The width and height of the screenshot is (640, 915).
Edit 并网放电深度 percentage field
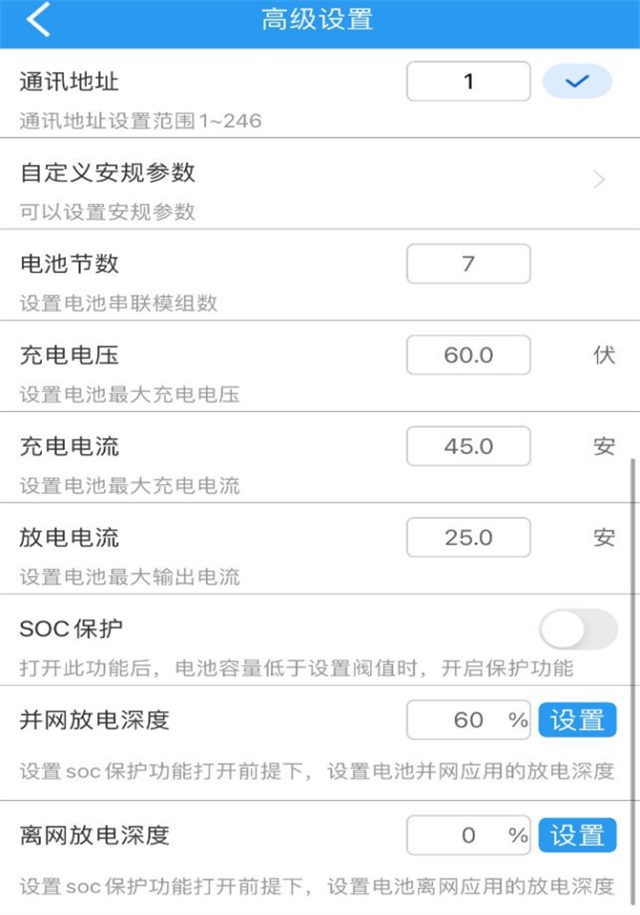coord(468,720)
